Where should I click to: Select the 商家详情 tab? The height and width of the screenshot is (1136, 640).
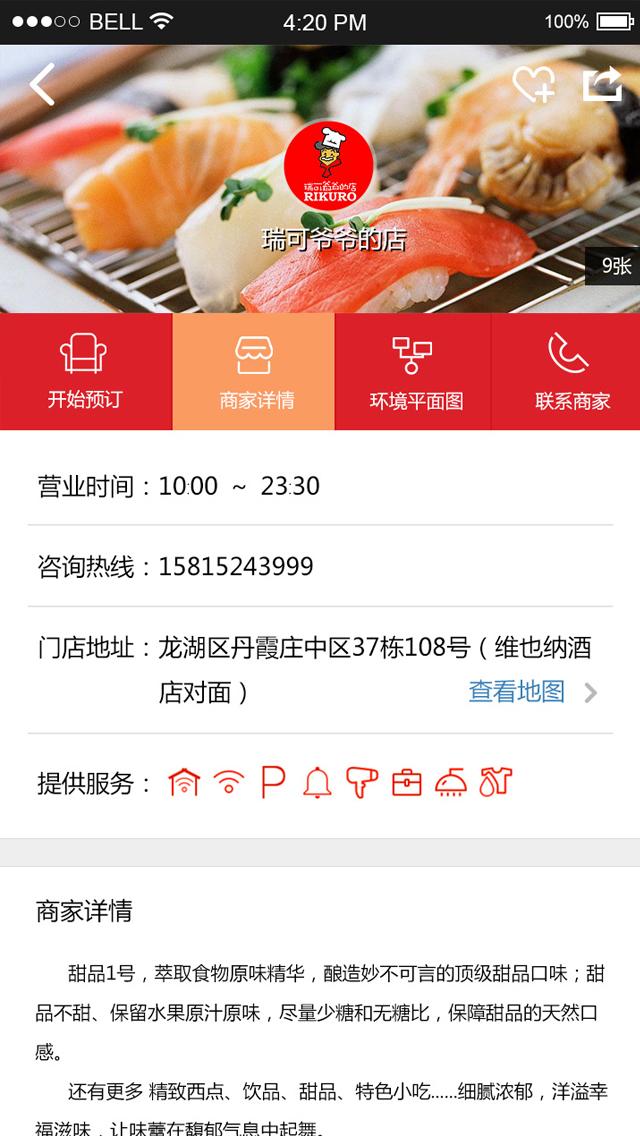coord(254,372)
